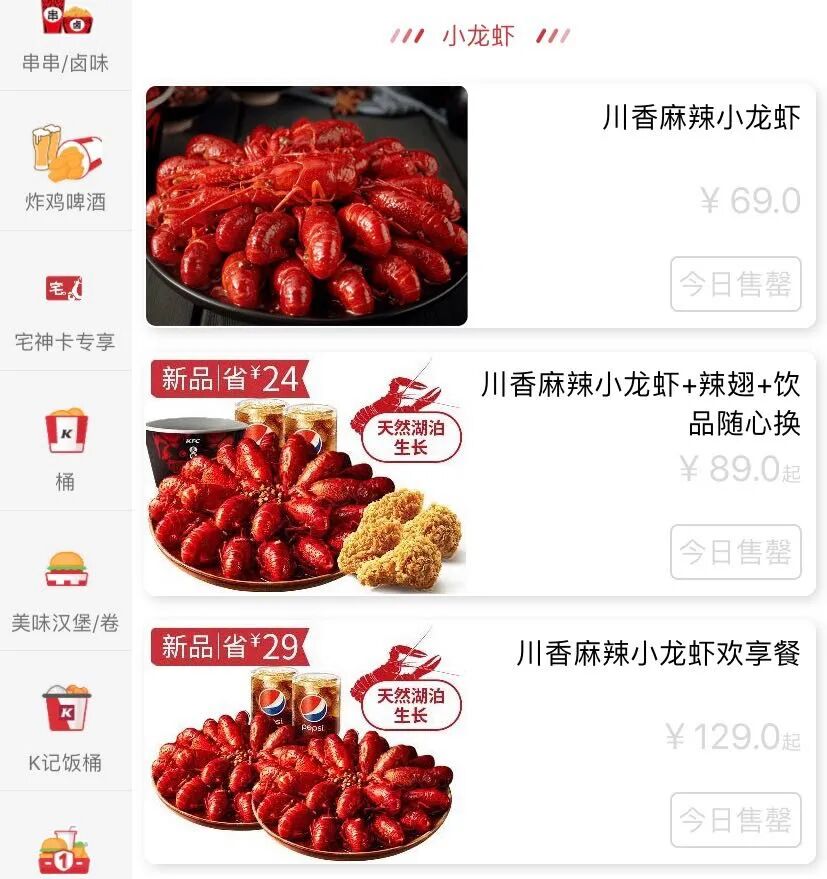The image size is (827, 879).
Task: Tap 今日售罄 on the ¥129.0 欢享餐
Action: click(x=736, y=820)
